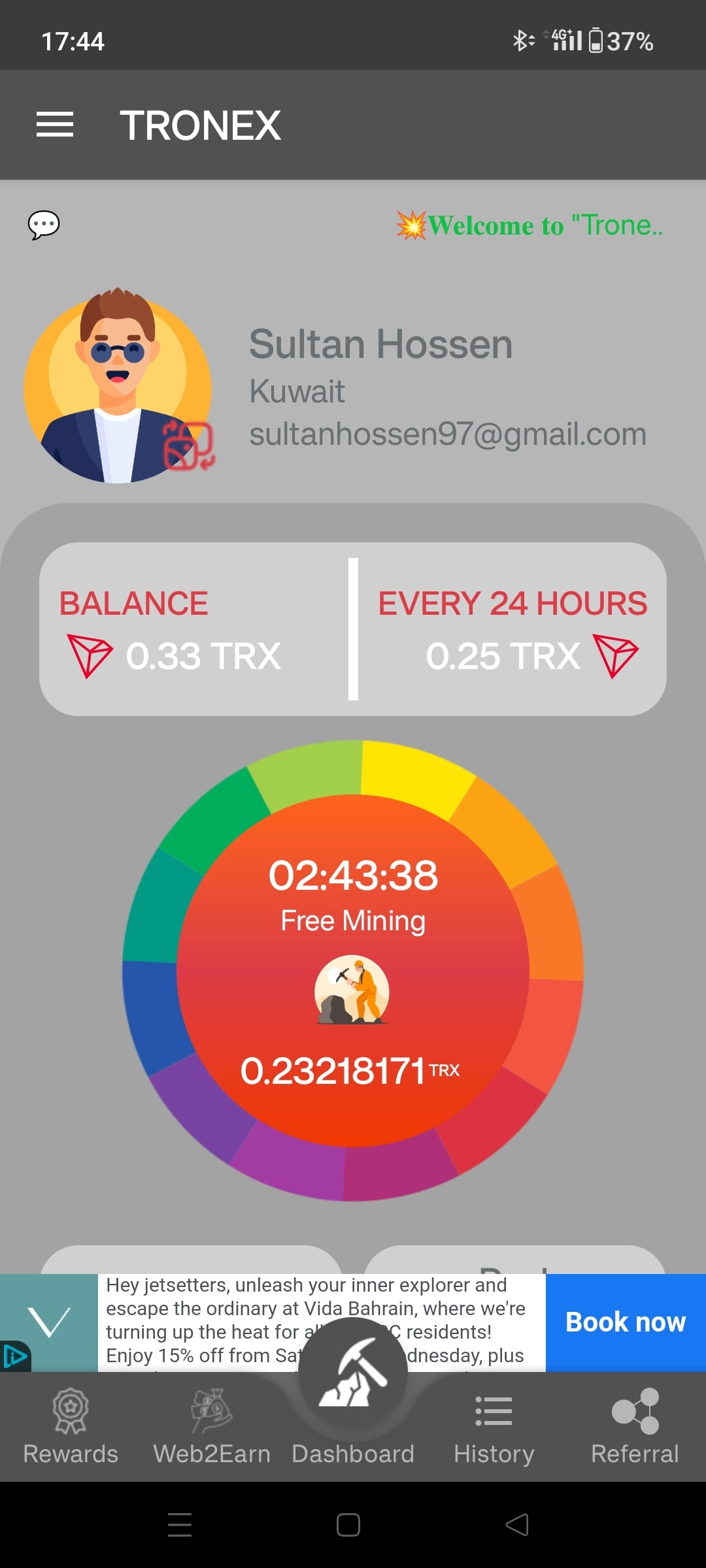This screenshot has width=706, height=1568.
Task: Open the hamburger navigation menu
Action: click(54, 124)
